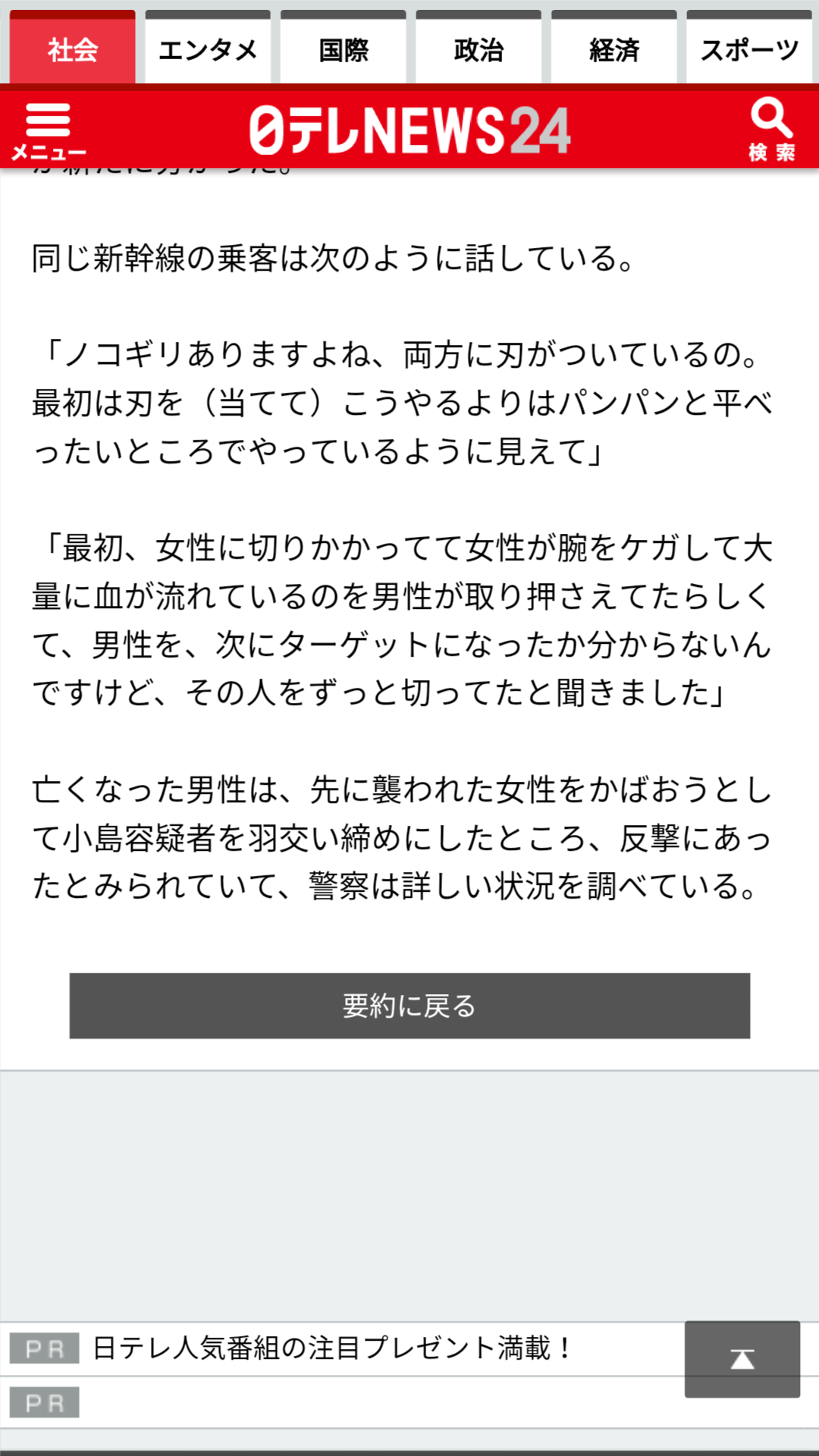Open the エンタメ category tab

tap(208, 48)
